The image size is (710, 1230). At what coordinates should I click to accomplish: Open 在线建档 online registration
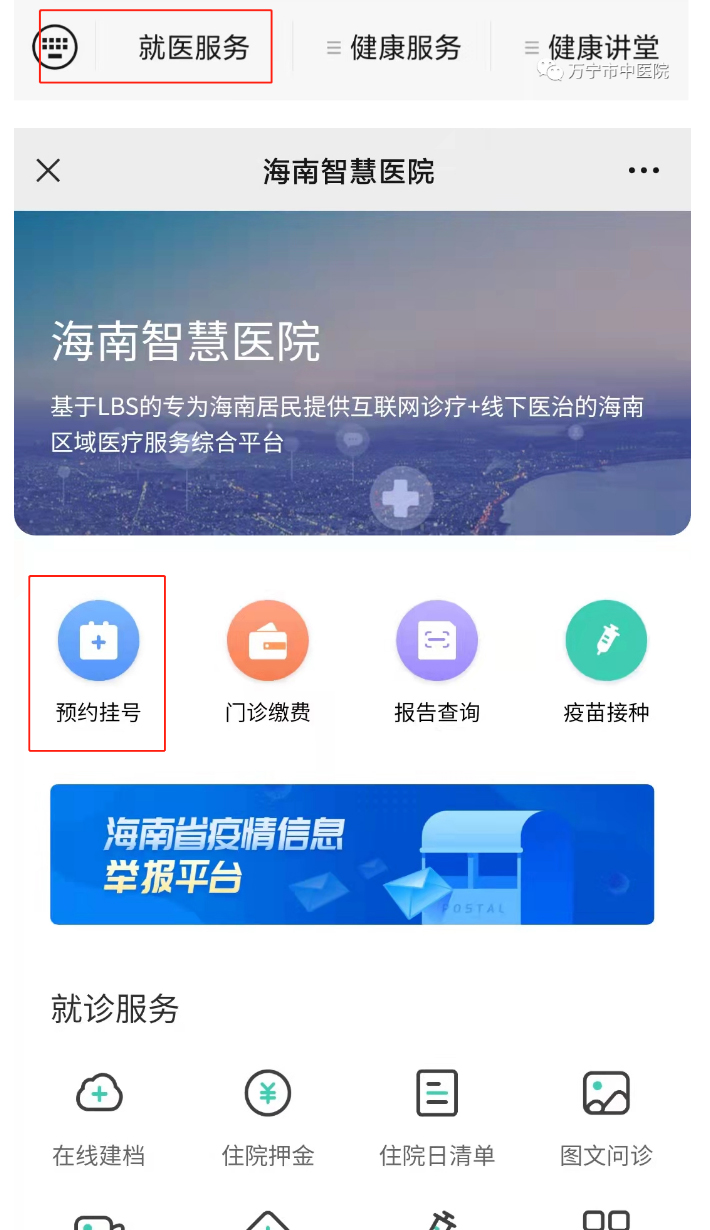99,1119
